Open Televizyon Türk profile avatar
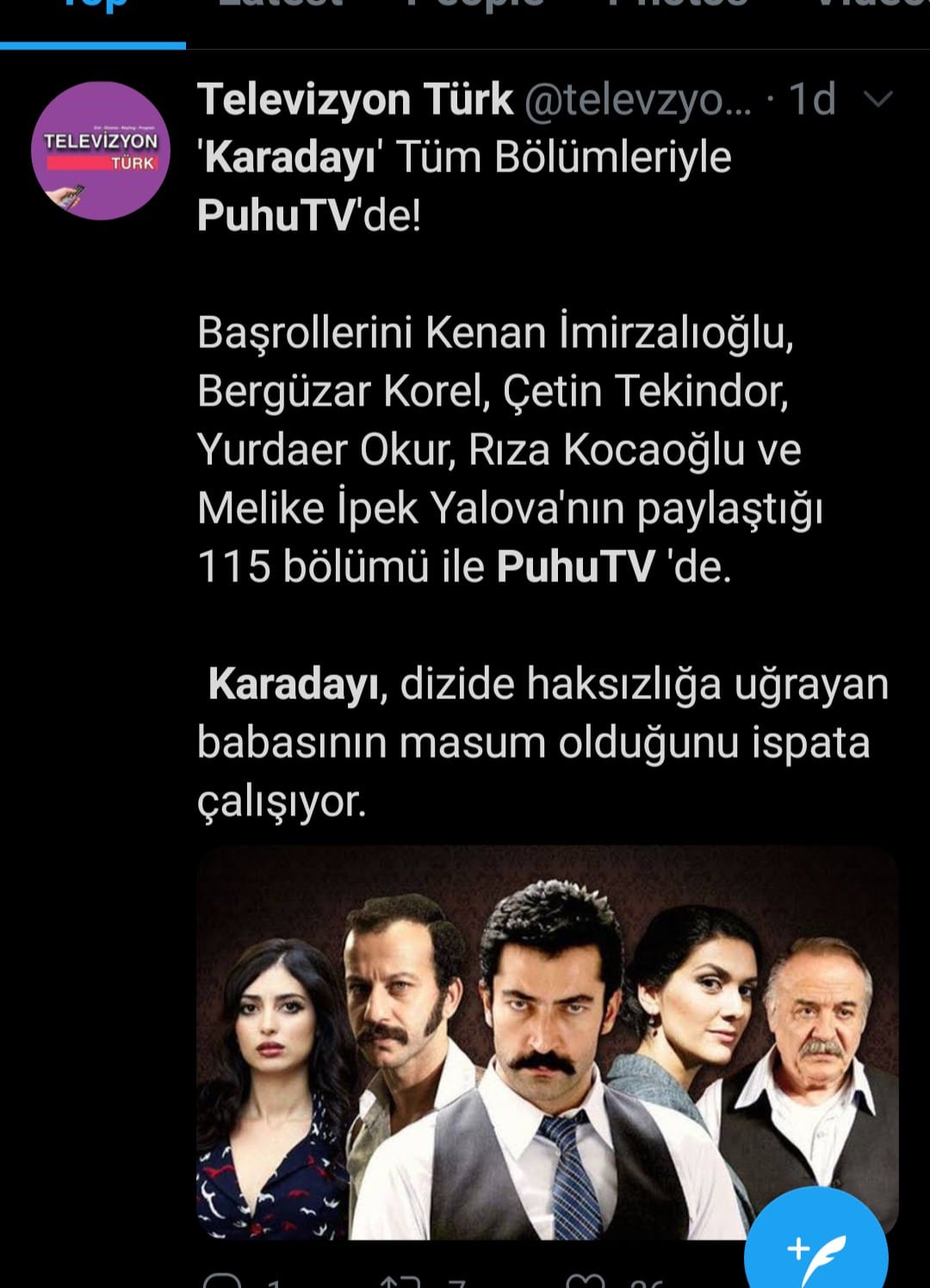930x1288 pixels. [101, 152]
